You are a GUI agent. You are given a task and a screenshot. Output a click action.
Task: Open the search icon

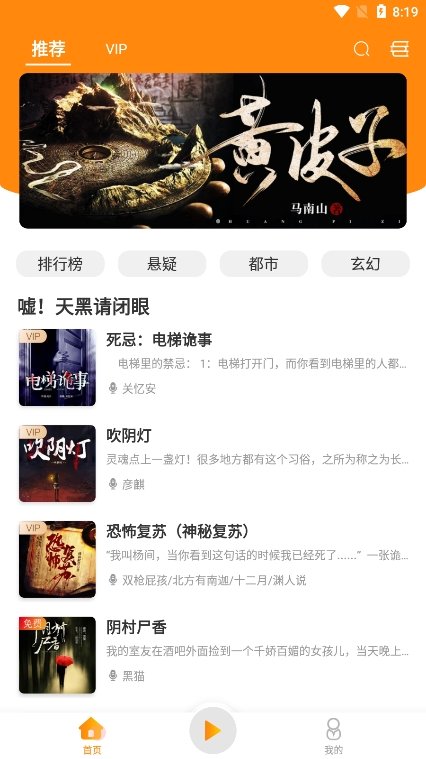click(x=361, y=49)
